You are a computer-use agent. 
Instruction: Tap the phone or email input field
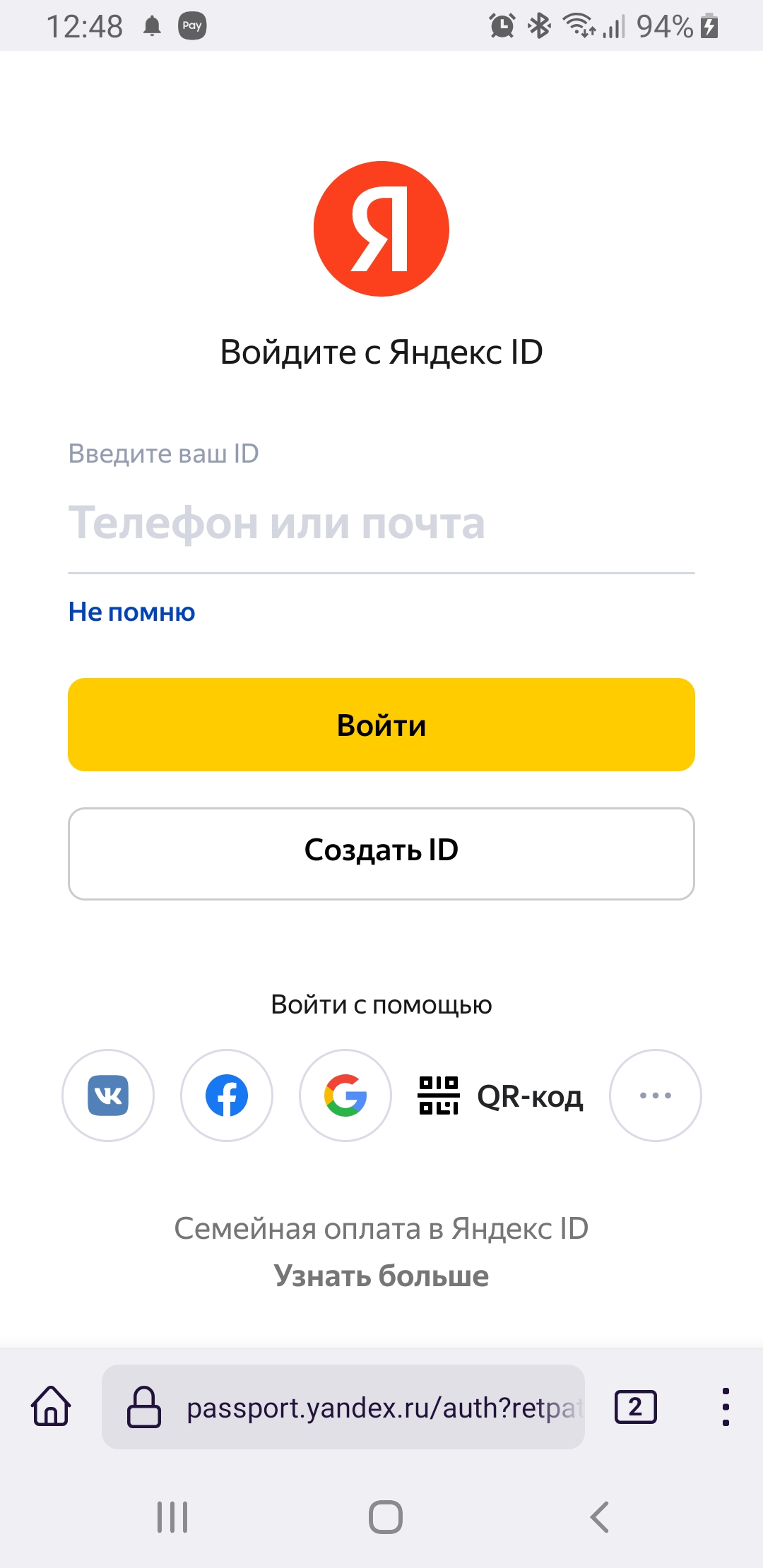[x=381, y=523]
